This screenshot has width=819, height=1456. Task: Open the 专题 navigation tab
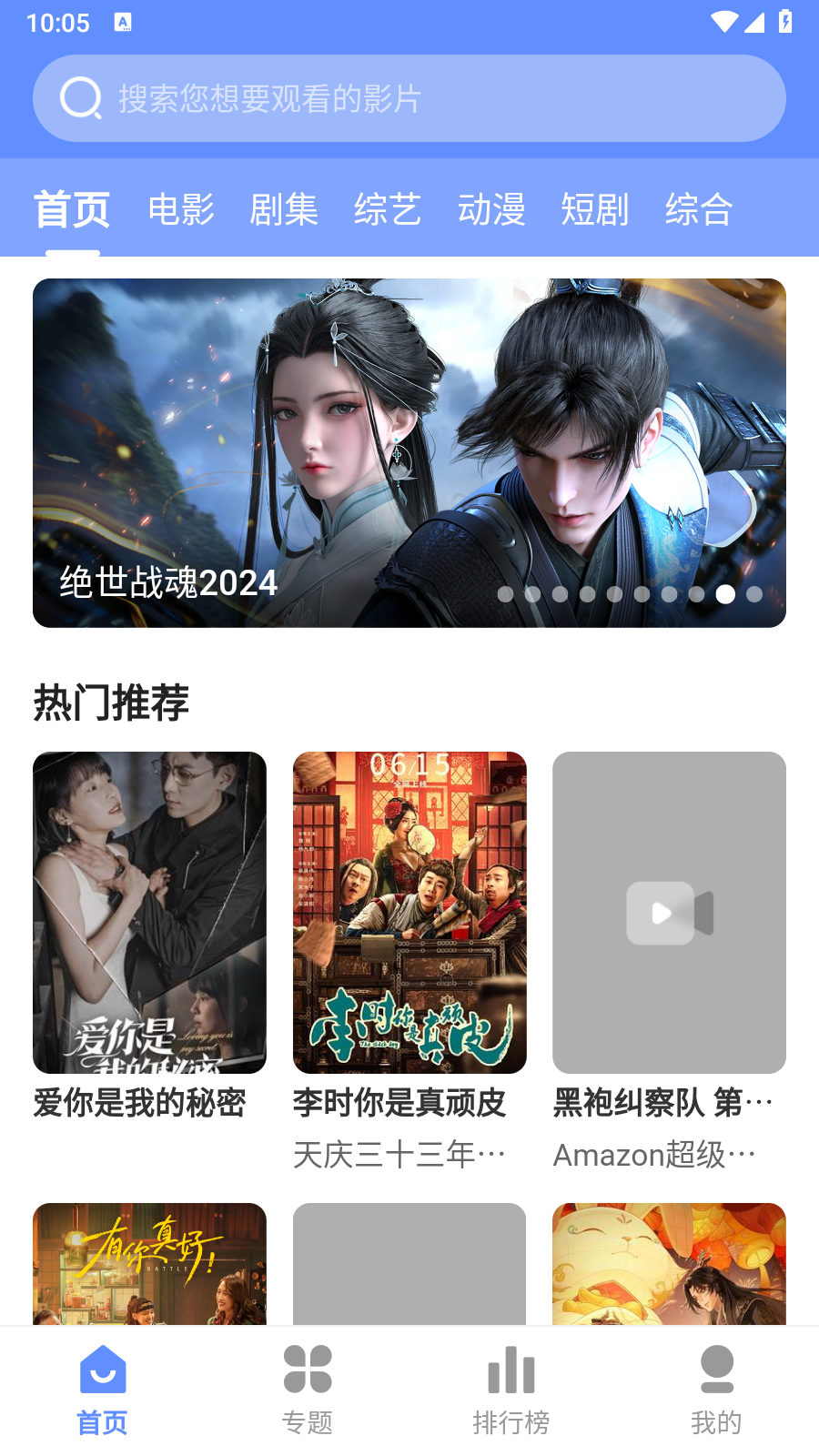pyautogui.click(x=308, y=1390)
